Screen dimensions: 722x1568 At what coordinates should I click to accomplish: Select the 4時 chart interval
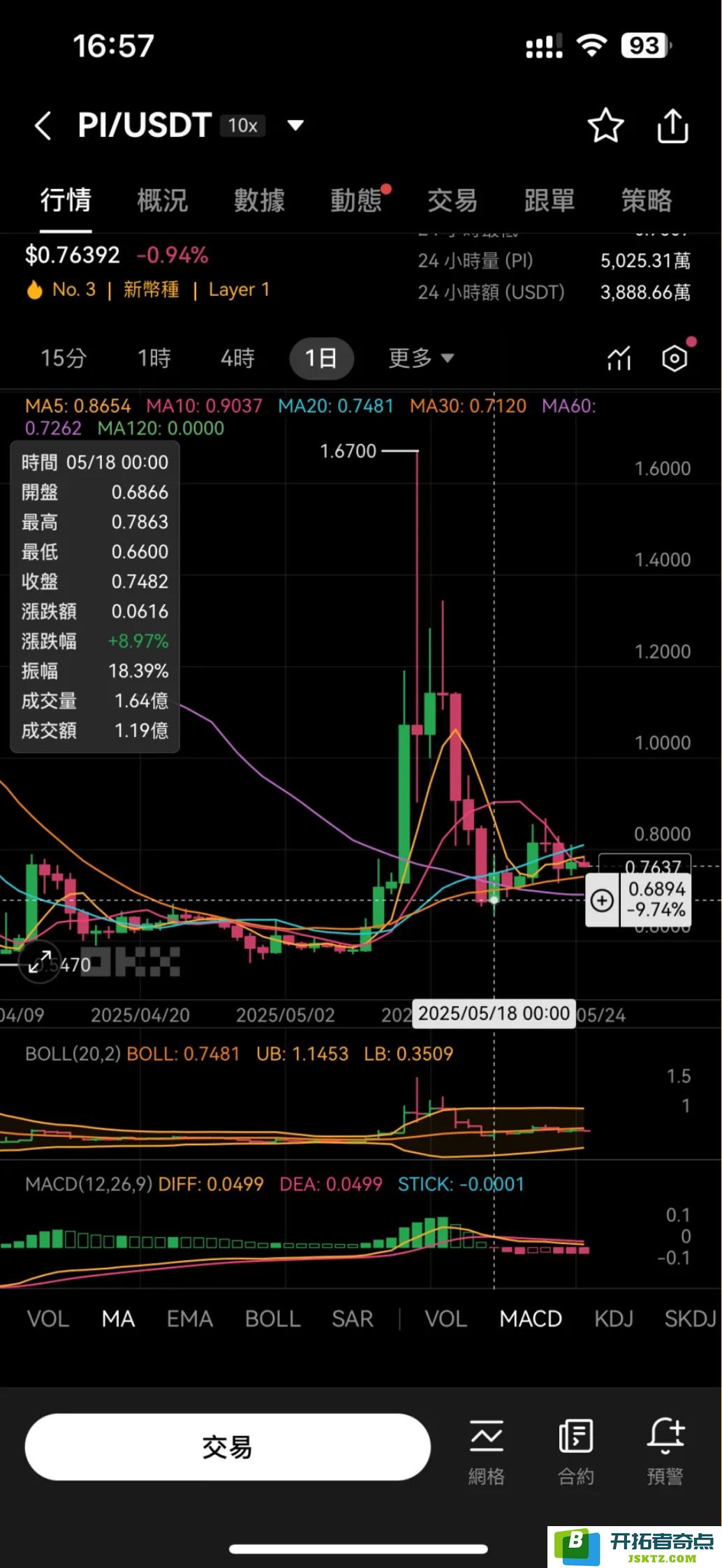237,359
